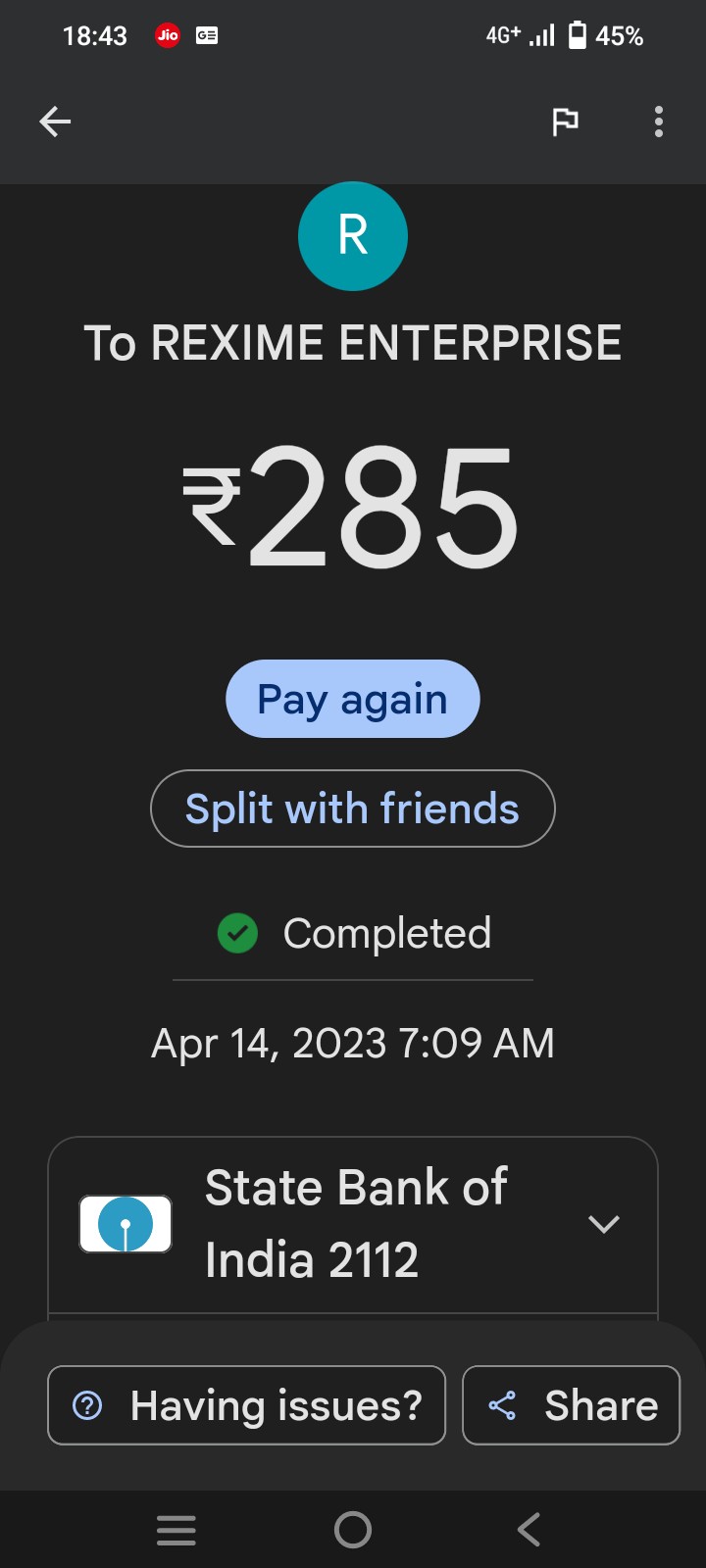The image size is (706, 1568).
Task: Tap the Pay again button
Action: (352, 699)
